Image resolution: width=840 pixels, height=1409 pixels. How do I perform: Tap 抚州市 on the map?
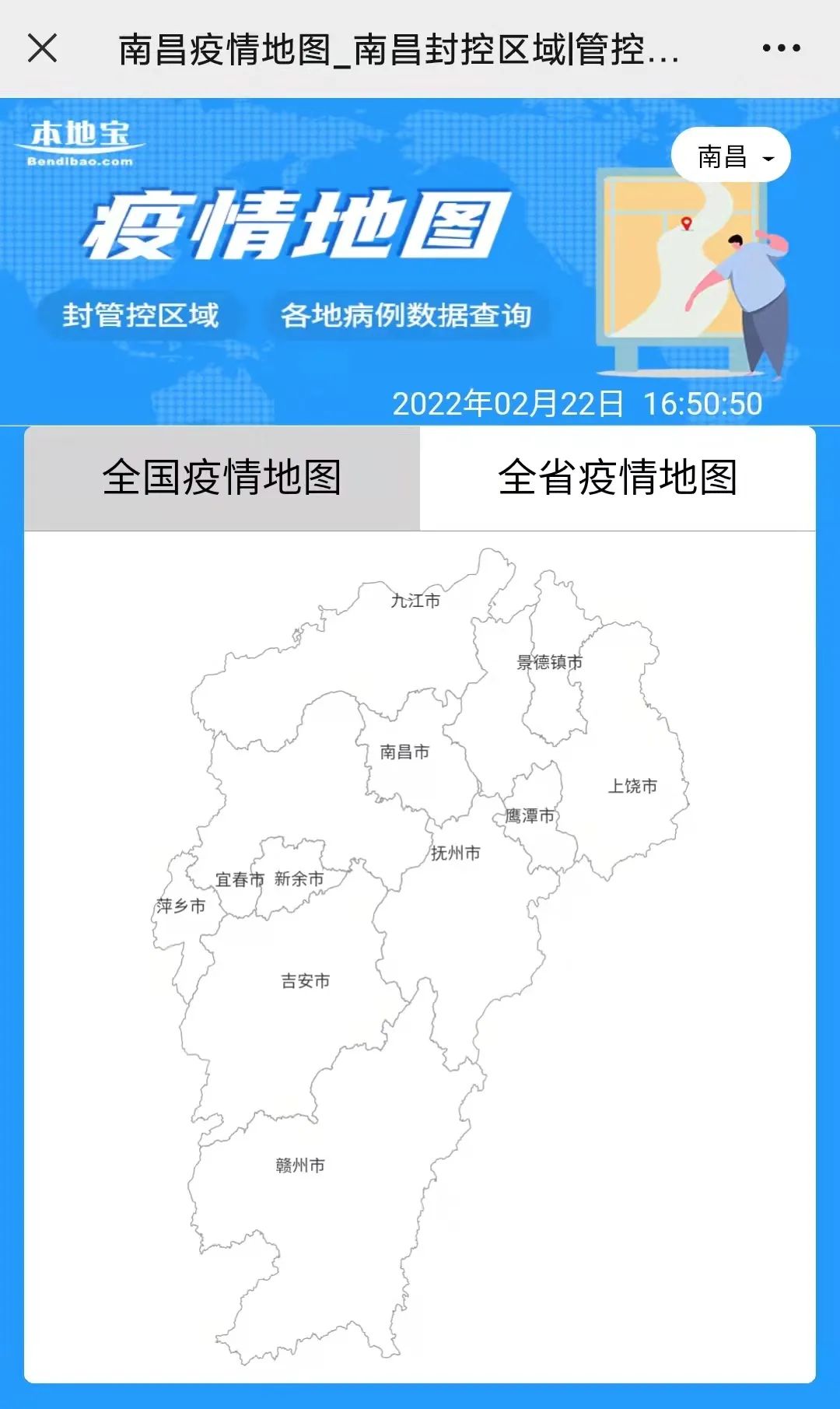456,853
